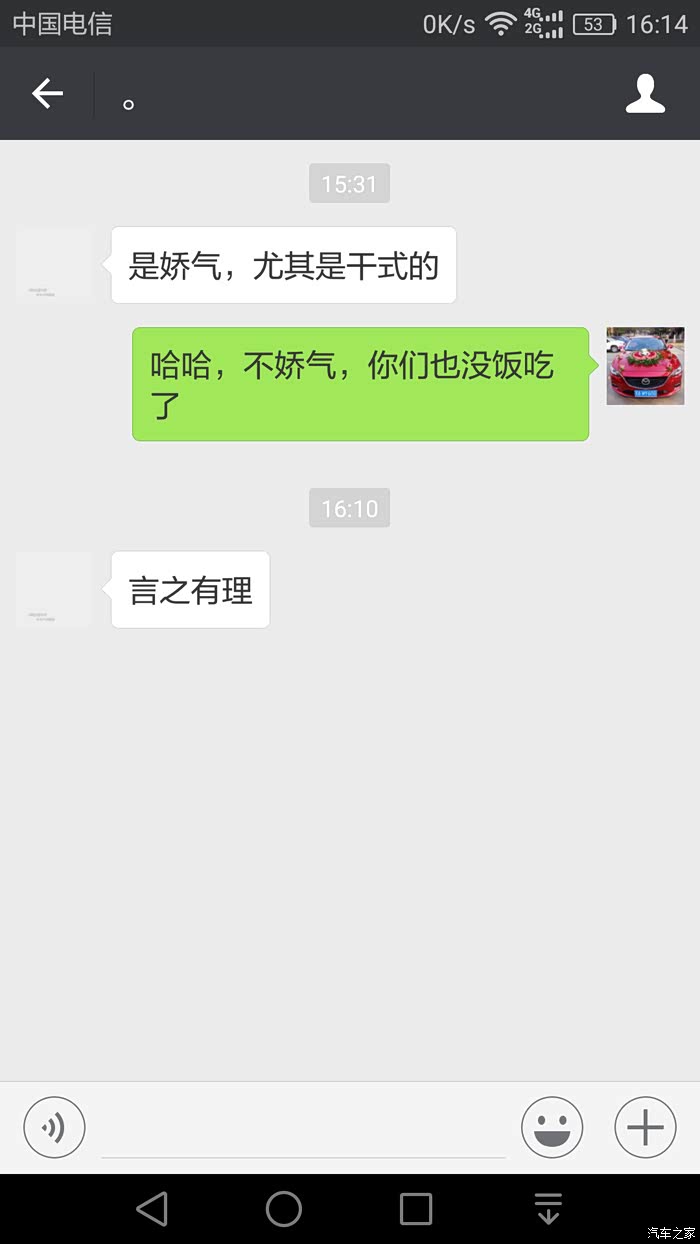This screenshot has width=700, height=1244.
Task: Open the emoji picker
Action: pos(551,1128)
